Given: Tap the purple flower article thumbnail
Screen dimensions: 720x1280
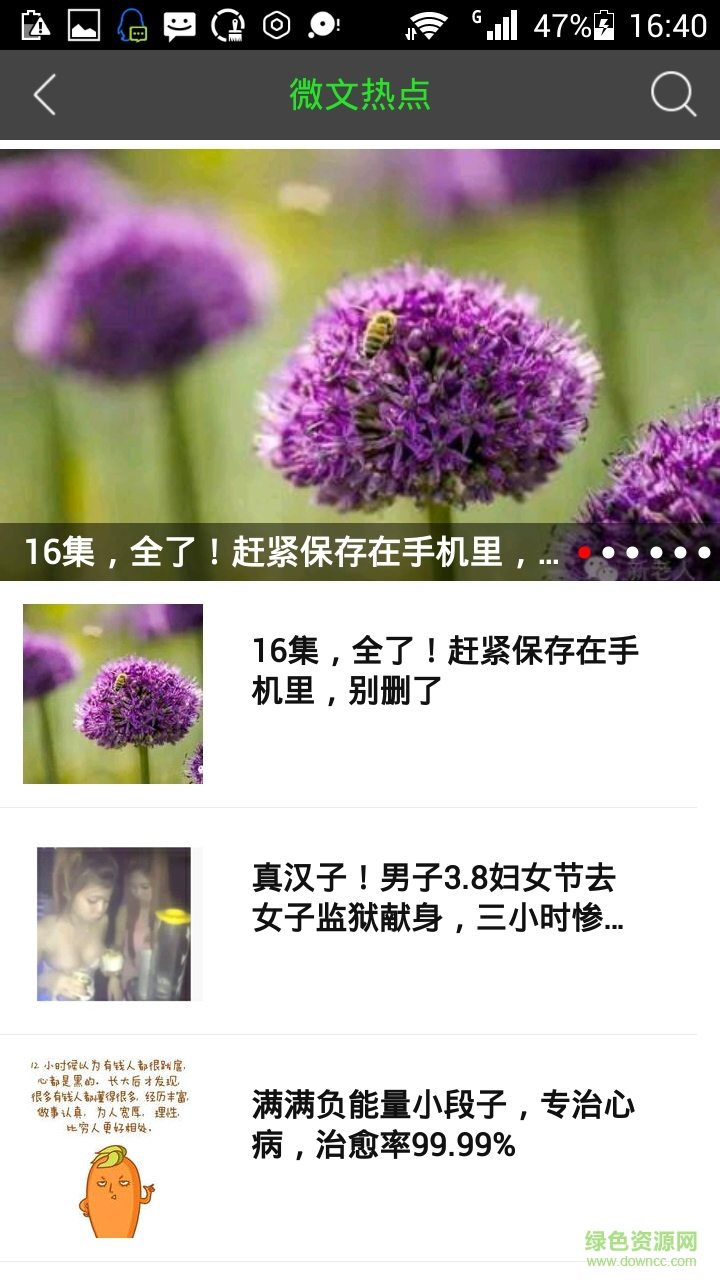Looking at the screenshot, I should click(115, 693).
